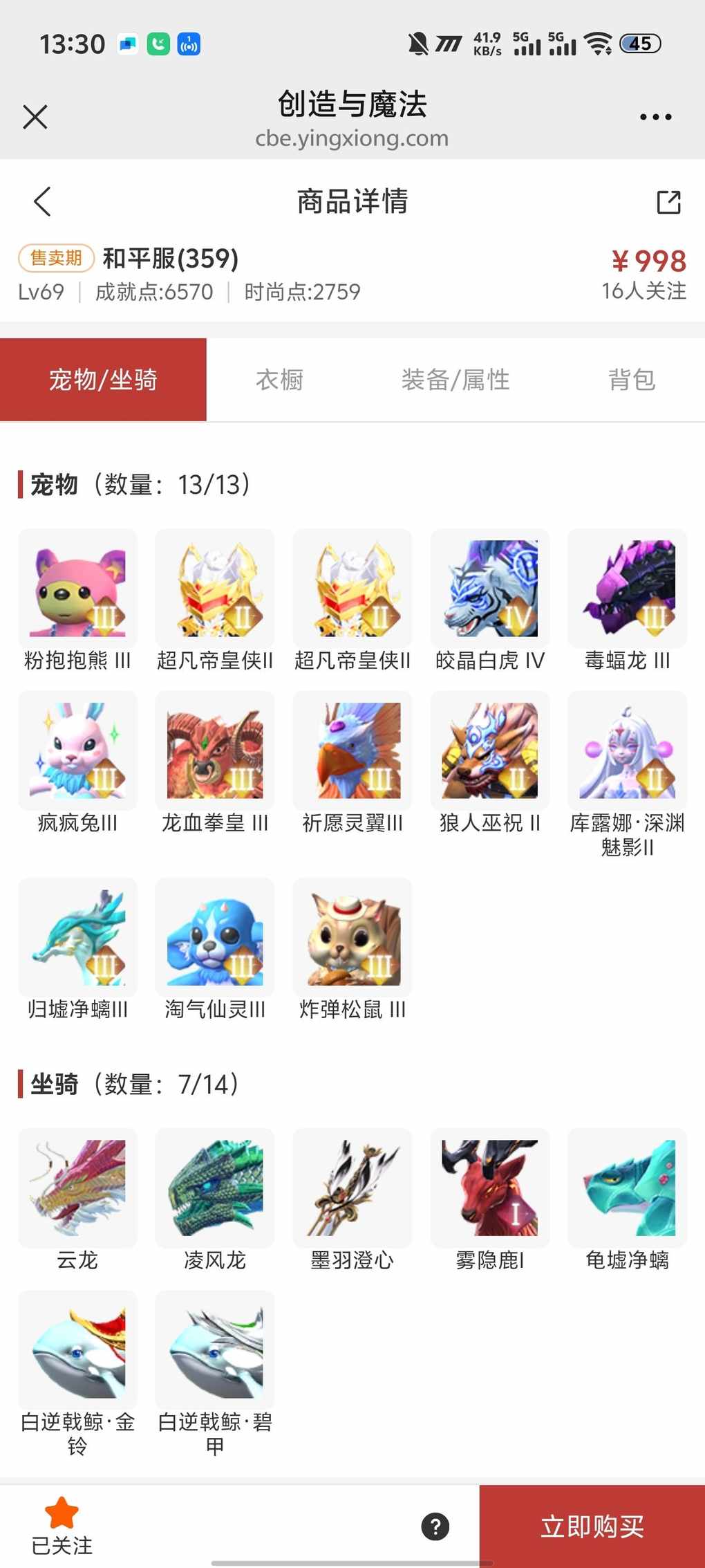Screen dimensions: 705x1568
Task: Go back from 商品详情
Action: click(x=42, y=201)
